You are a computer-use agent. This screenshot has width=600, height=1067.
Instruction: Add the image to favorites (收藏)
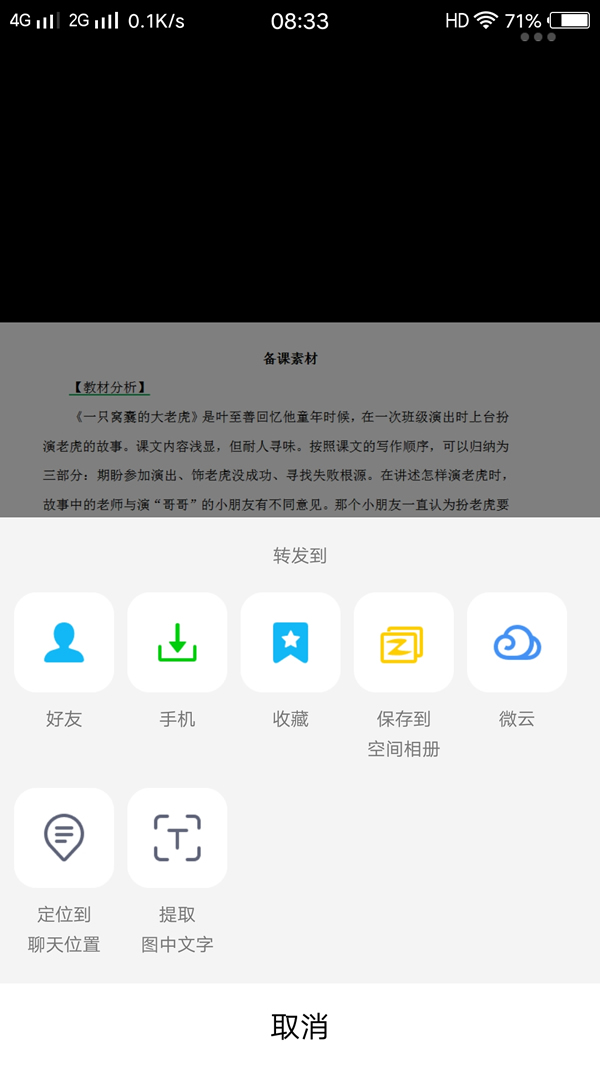290,642
